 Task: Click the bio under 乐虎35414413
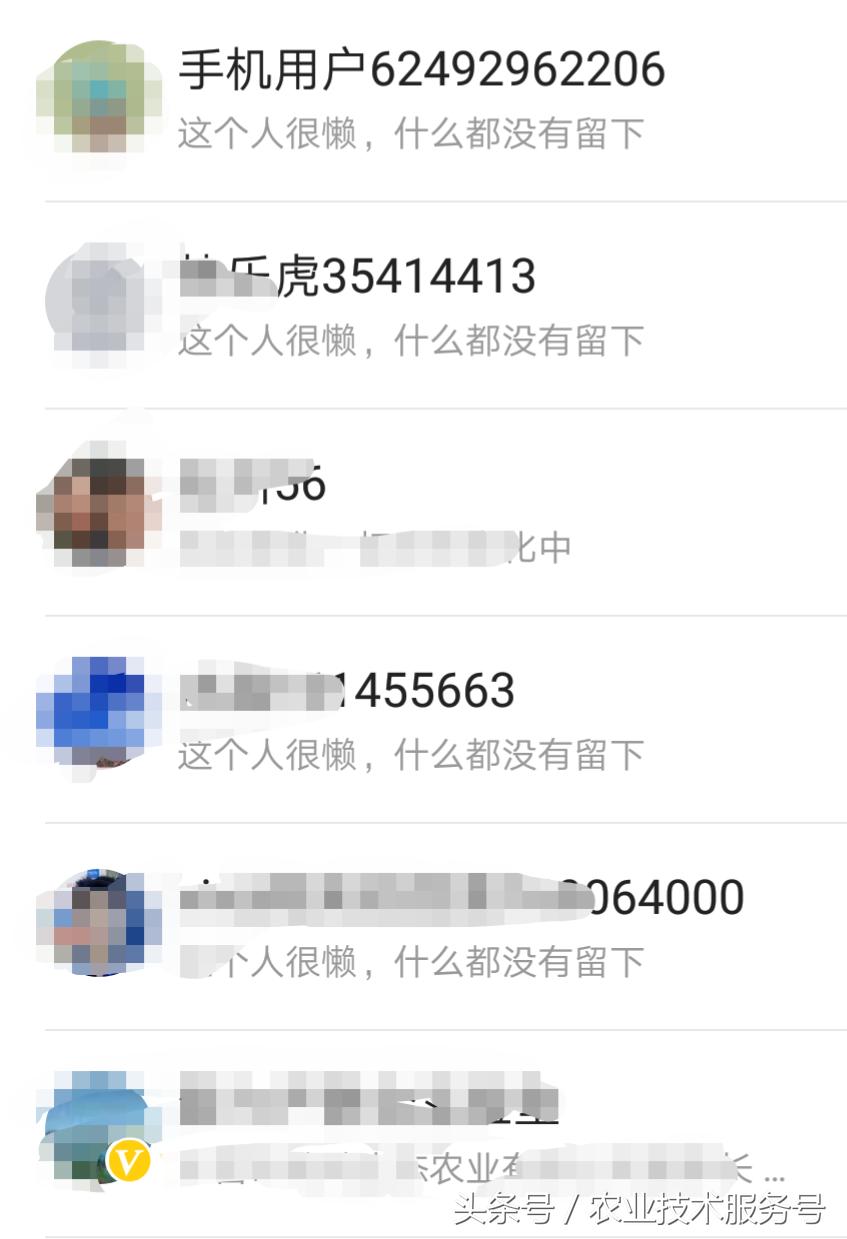(415, 340)
